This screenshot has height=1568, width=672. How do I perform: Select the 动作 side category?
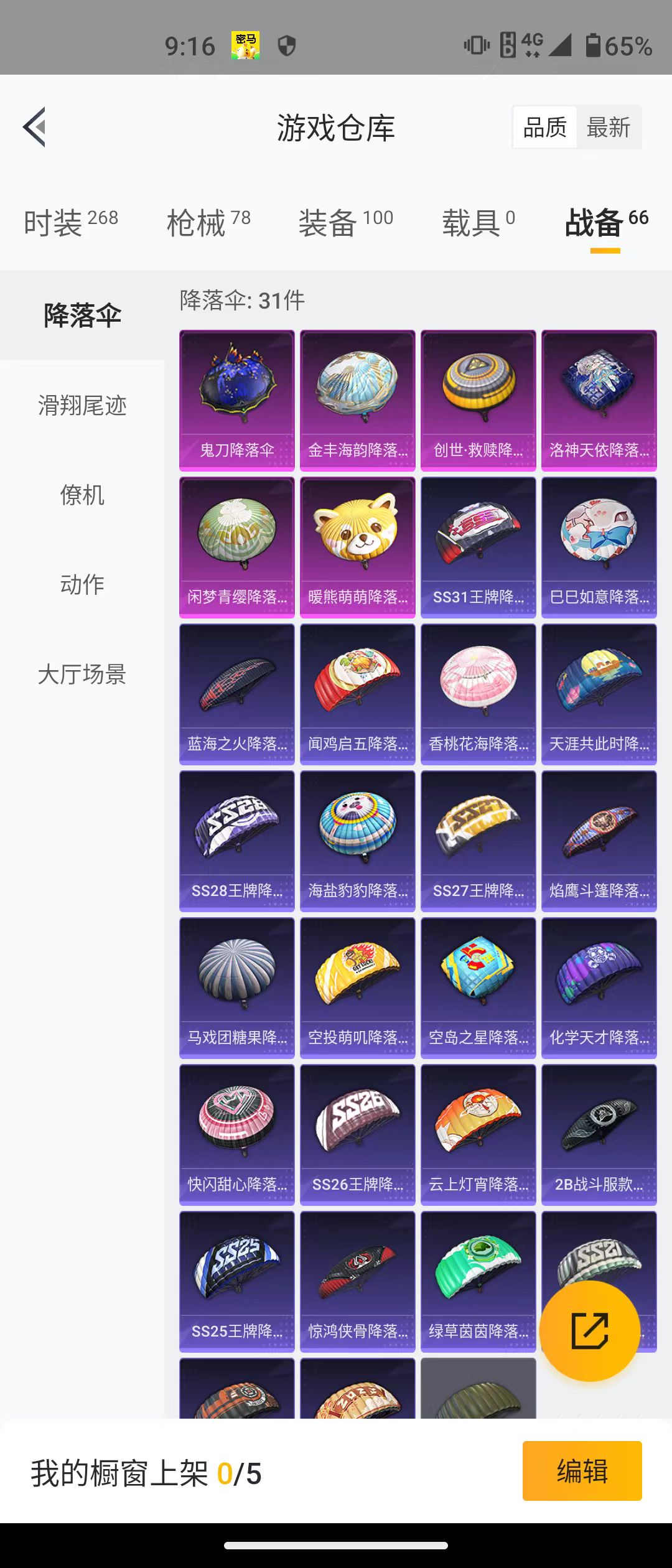(x=82, y=585)
